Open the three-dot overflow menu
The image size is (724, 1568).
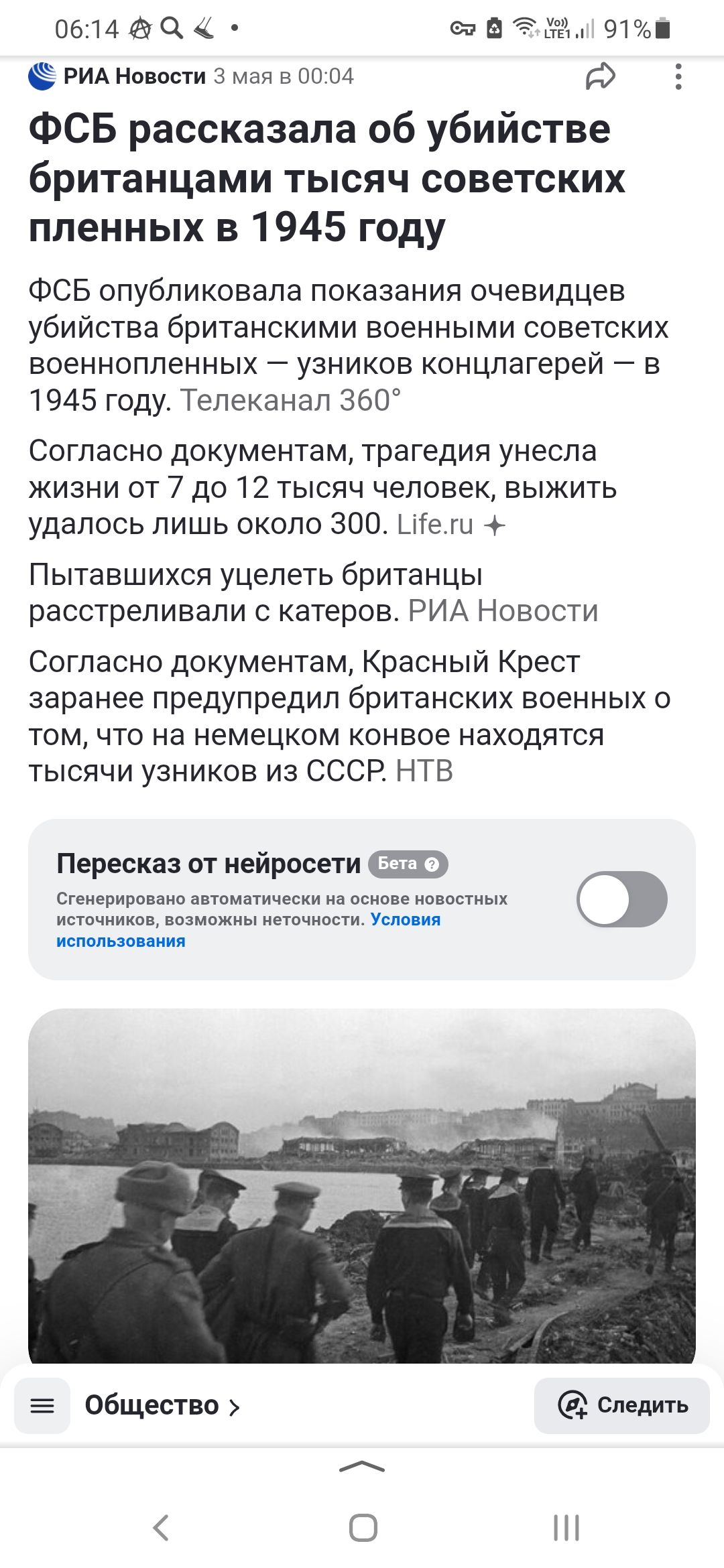[678, 76]
